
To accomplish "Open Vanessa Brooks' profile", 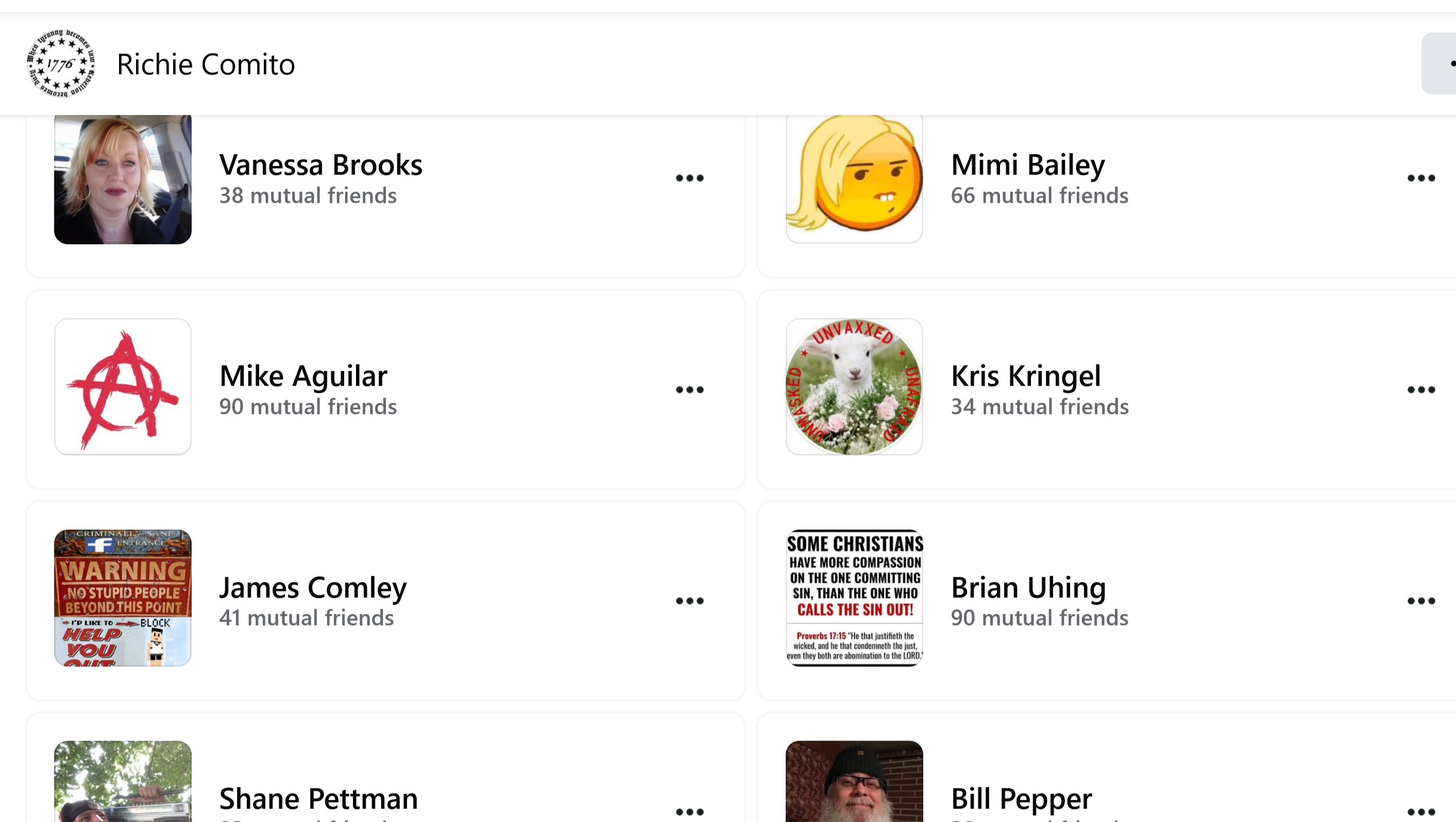I will pyautogui.click(x=320, y=165).
